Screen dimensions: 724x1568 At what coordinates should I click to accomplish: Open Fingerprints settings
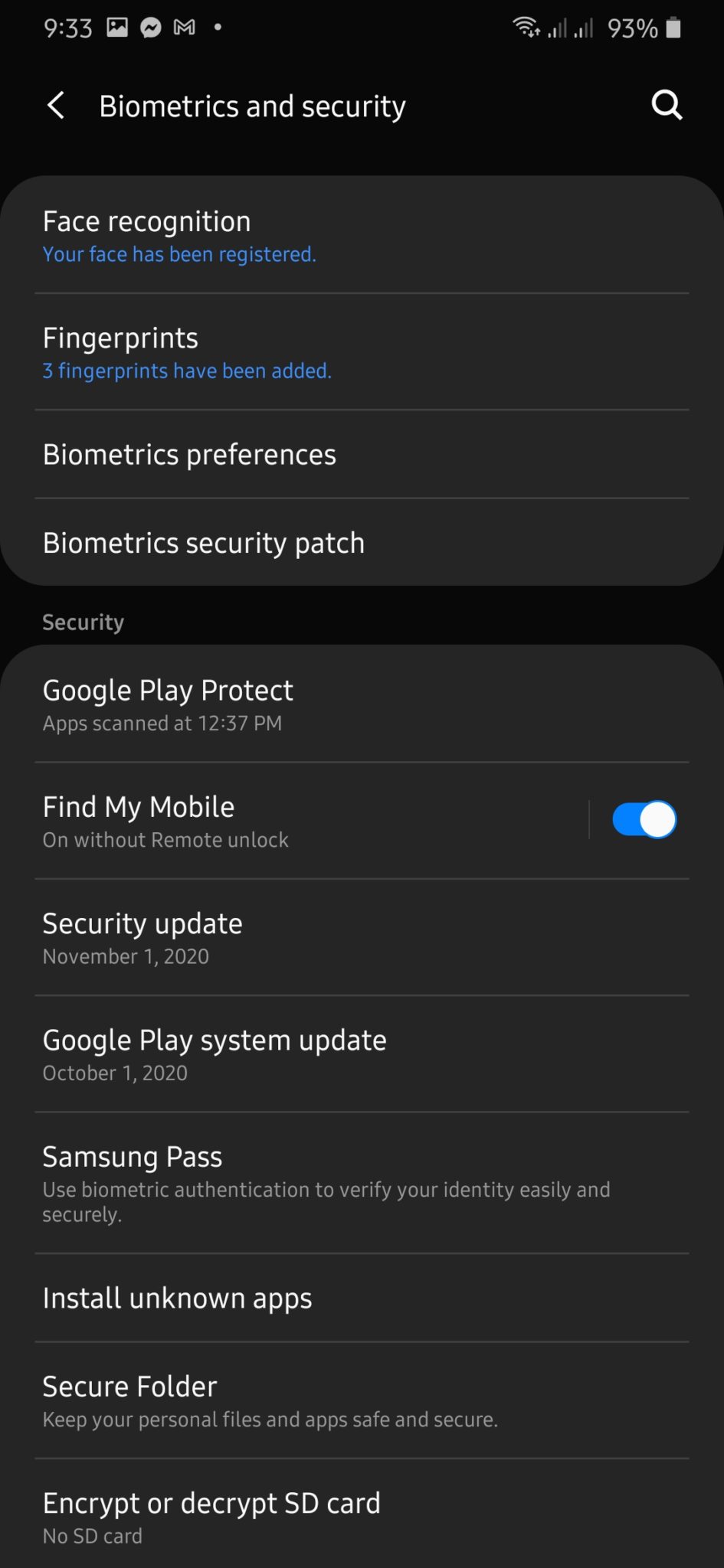coord(360,352)
